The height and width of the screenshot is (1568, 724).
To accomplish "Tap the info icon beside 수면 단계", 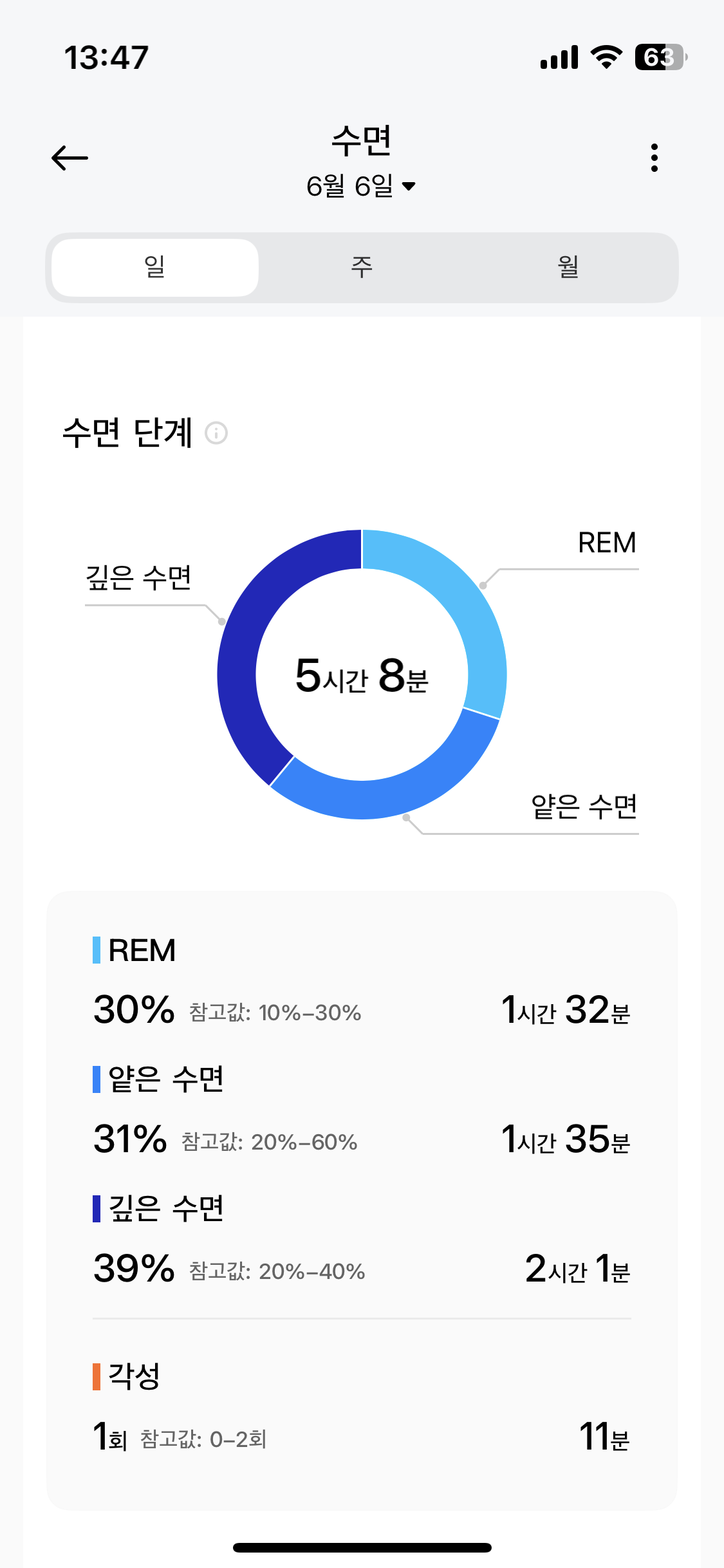I will pyautogui.click(x=216, y=433).
